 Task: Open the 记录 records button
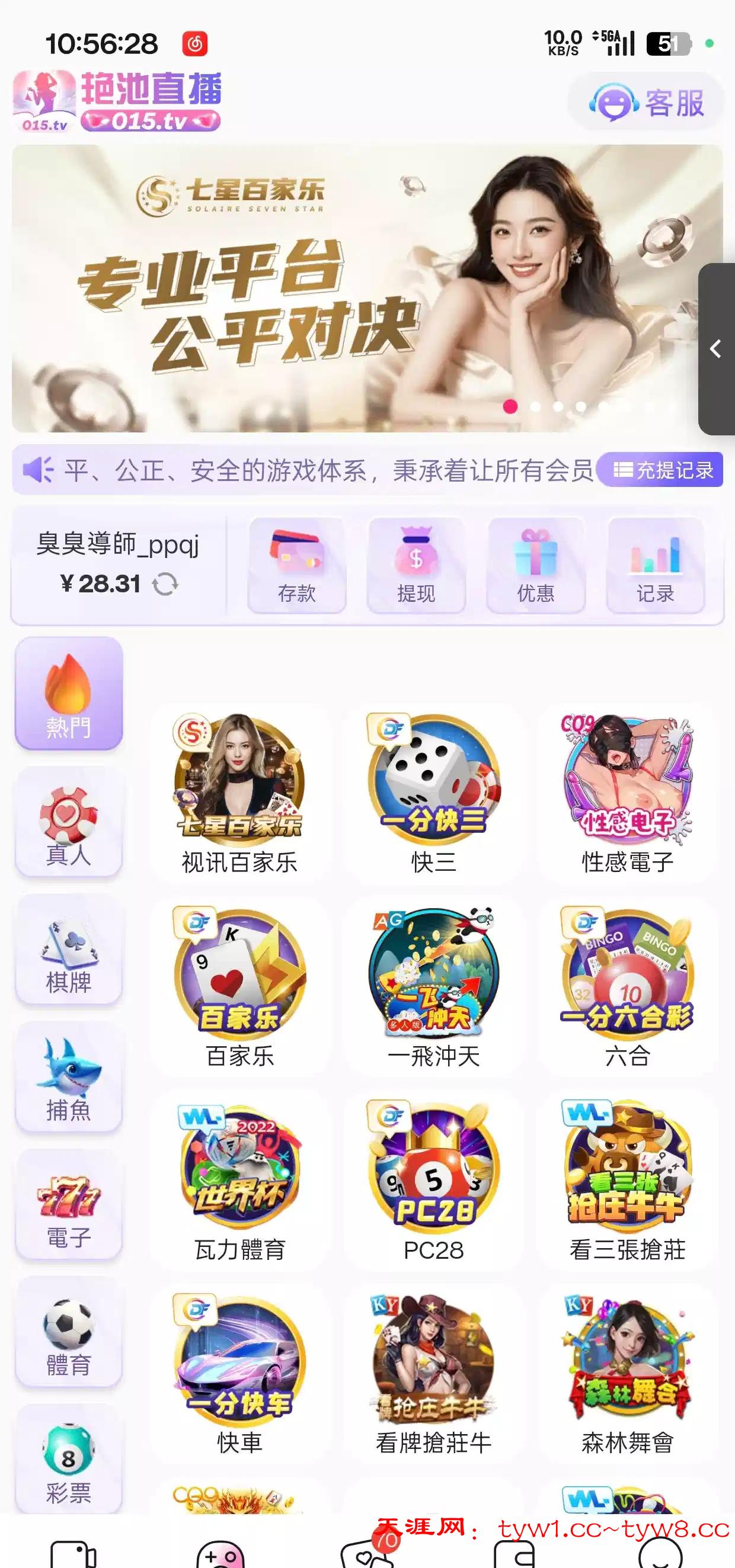[655, 565]
